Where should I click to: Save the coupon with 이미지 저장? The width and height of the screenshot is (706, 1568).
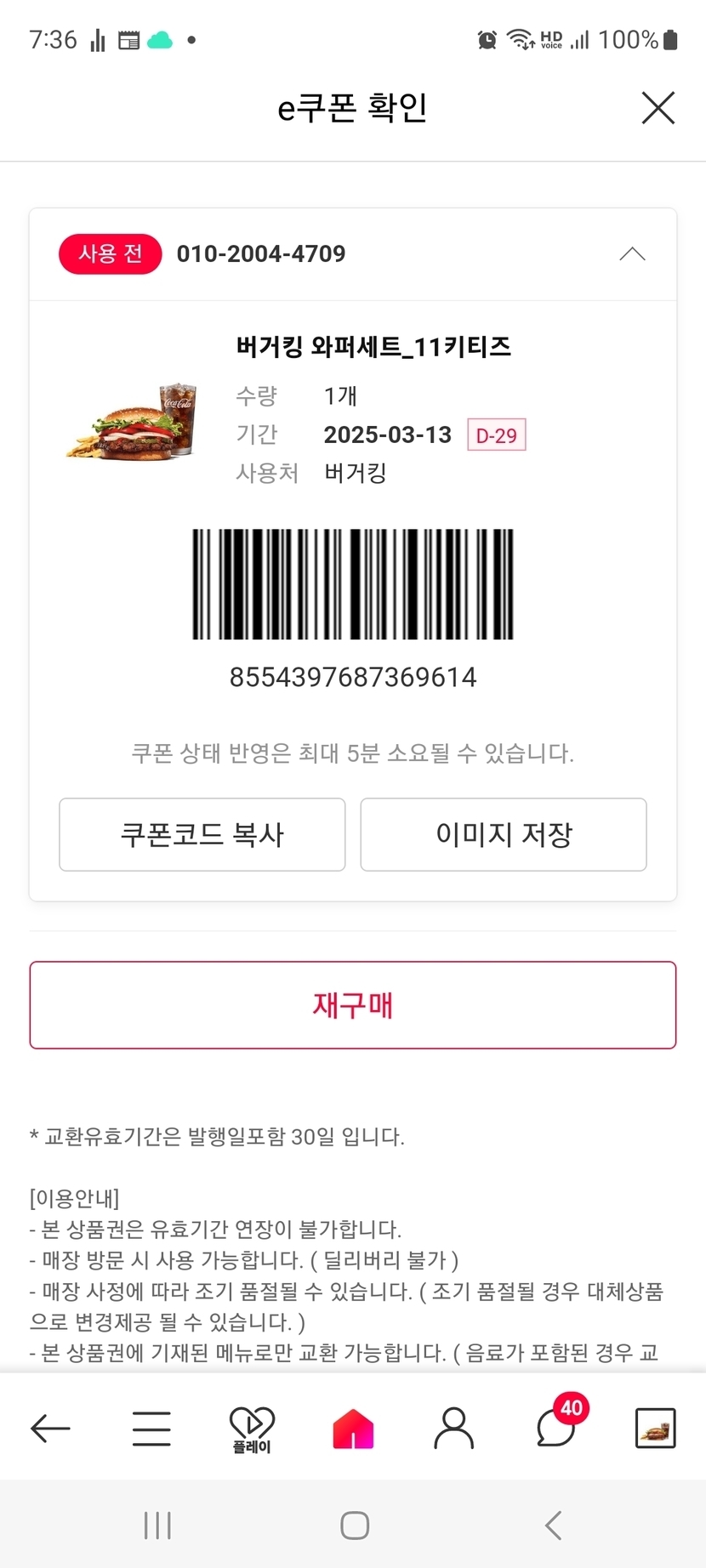504,834
